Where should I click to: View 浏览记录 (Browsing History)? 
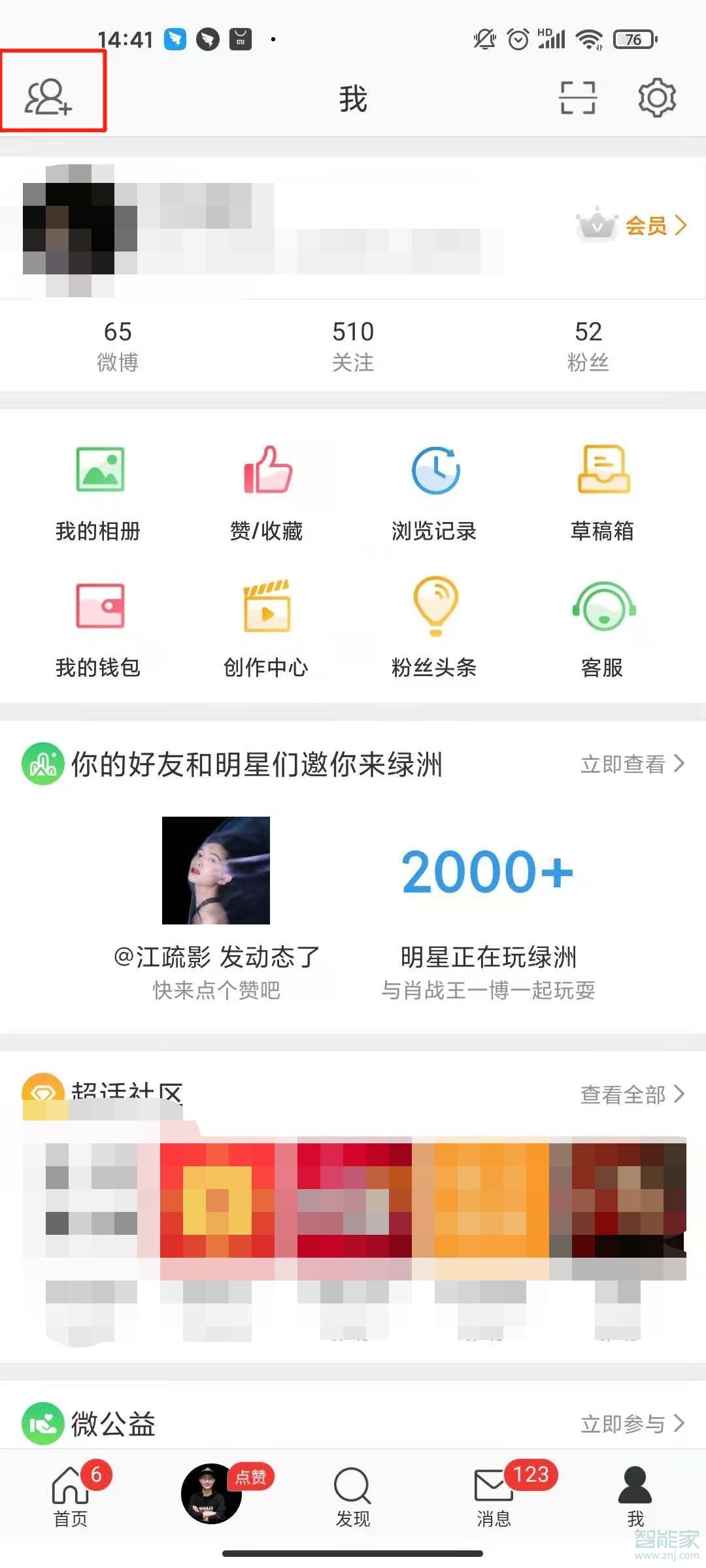click(434, 490)
